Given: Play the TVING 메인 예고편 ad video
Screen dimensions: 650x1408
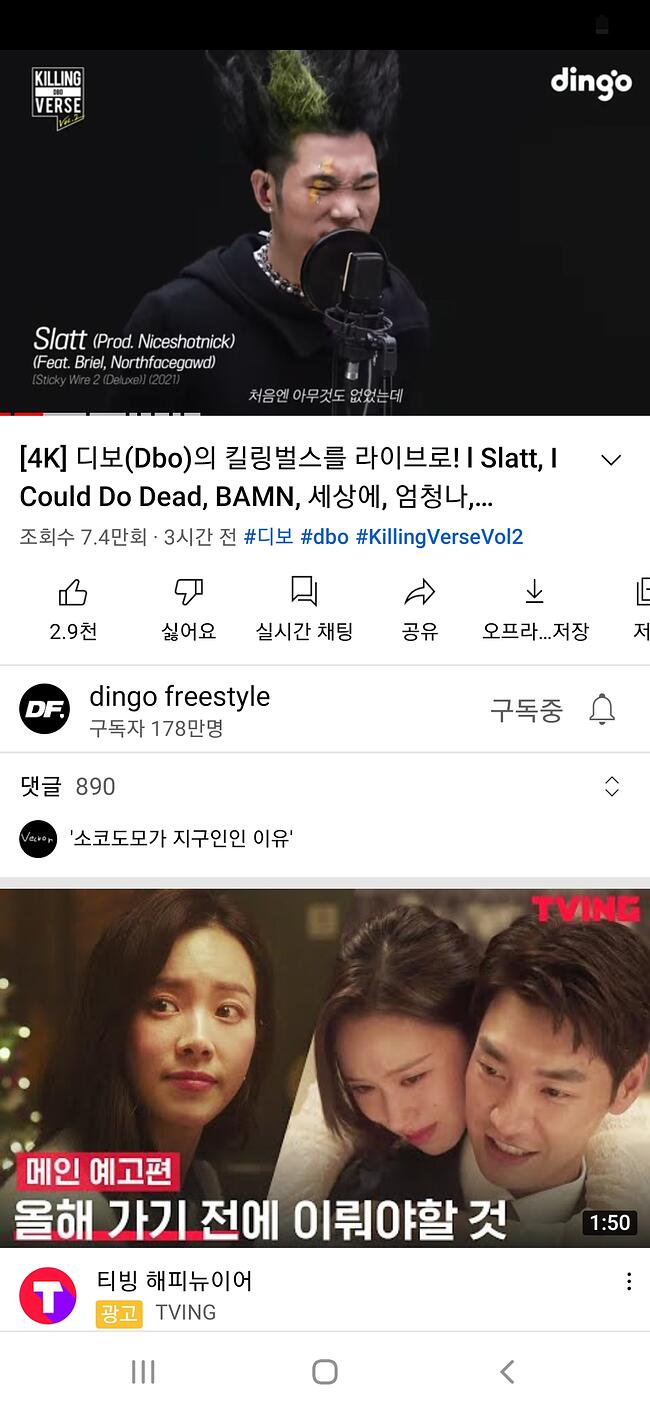Looking at the screenshot, I should click(x=325, y=1068).
